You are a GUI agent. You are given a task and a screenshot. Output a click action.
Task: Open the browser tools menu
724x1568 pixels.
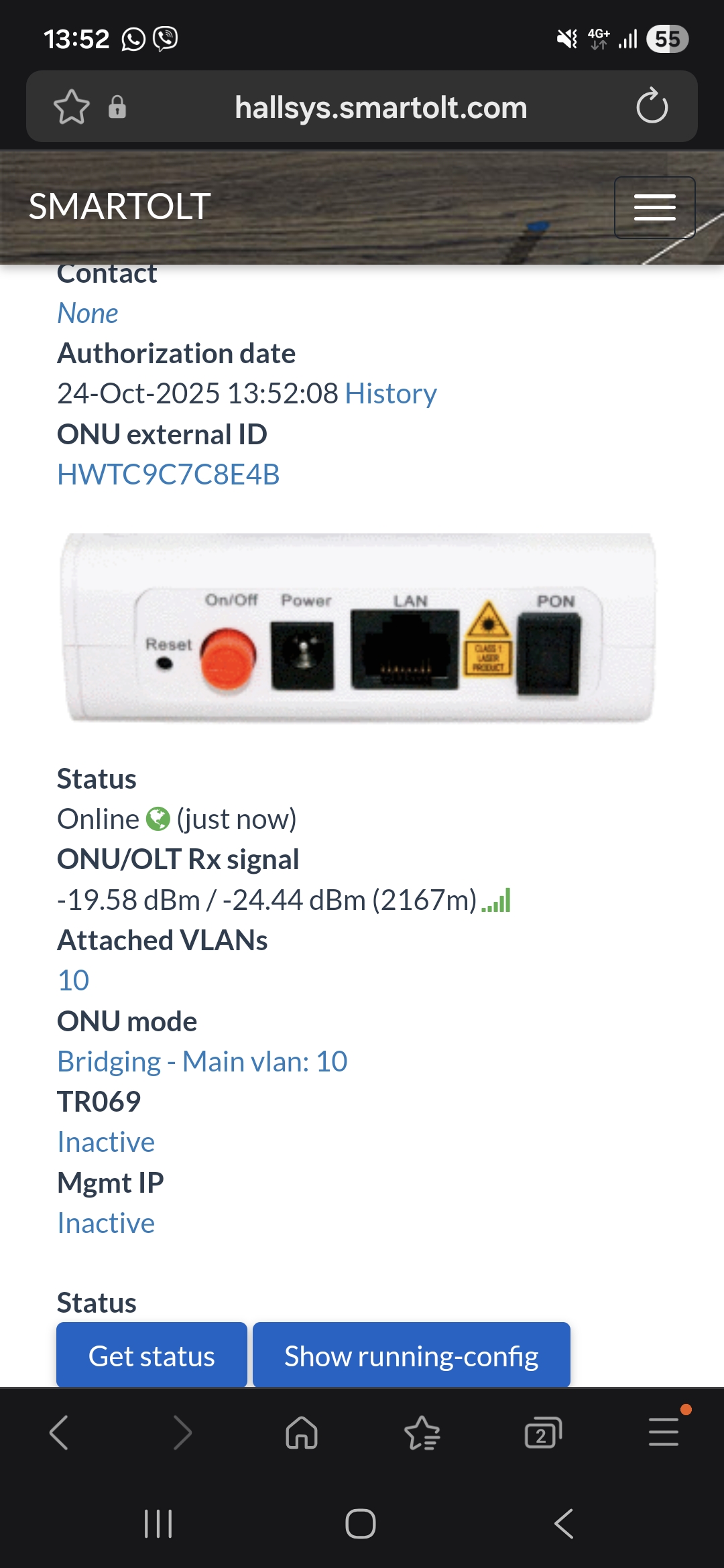[664, 1432]
